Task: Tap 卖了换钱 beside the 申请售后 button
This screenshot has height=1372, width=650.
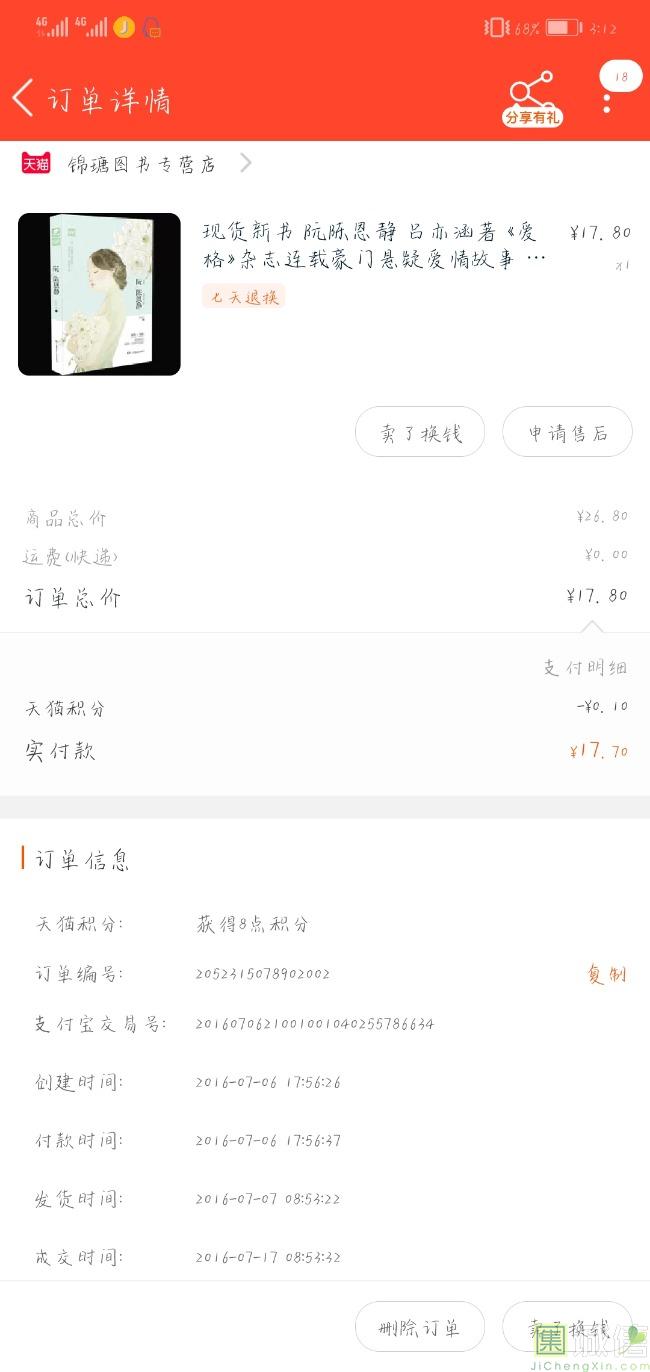Action: [420, 433]
